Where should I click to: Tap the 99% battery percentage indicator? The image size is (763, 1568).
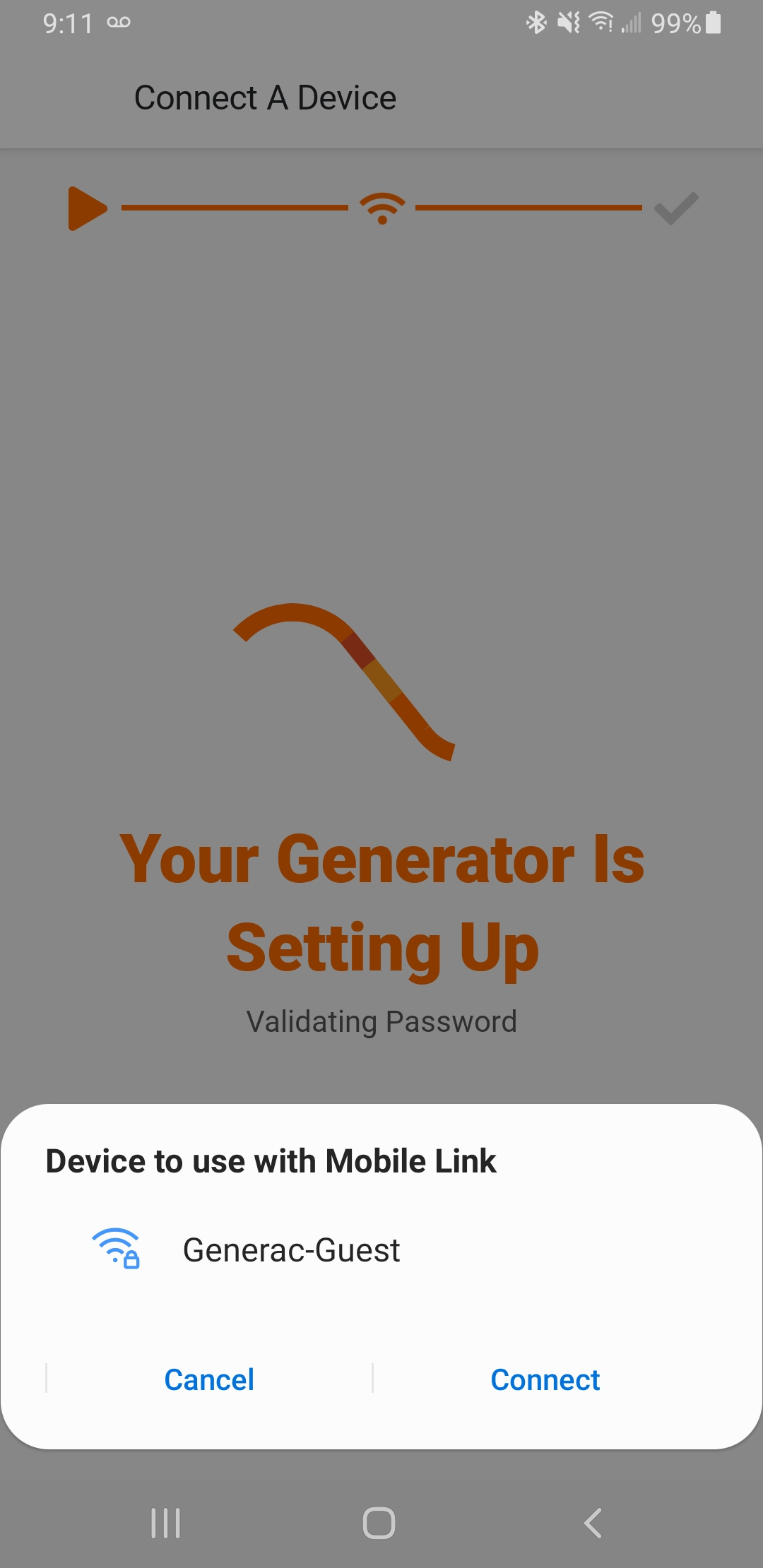675,23
